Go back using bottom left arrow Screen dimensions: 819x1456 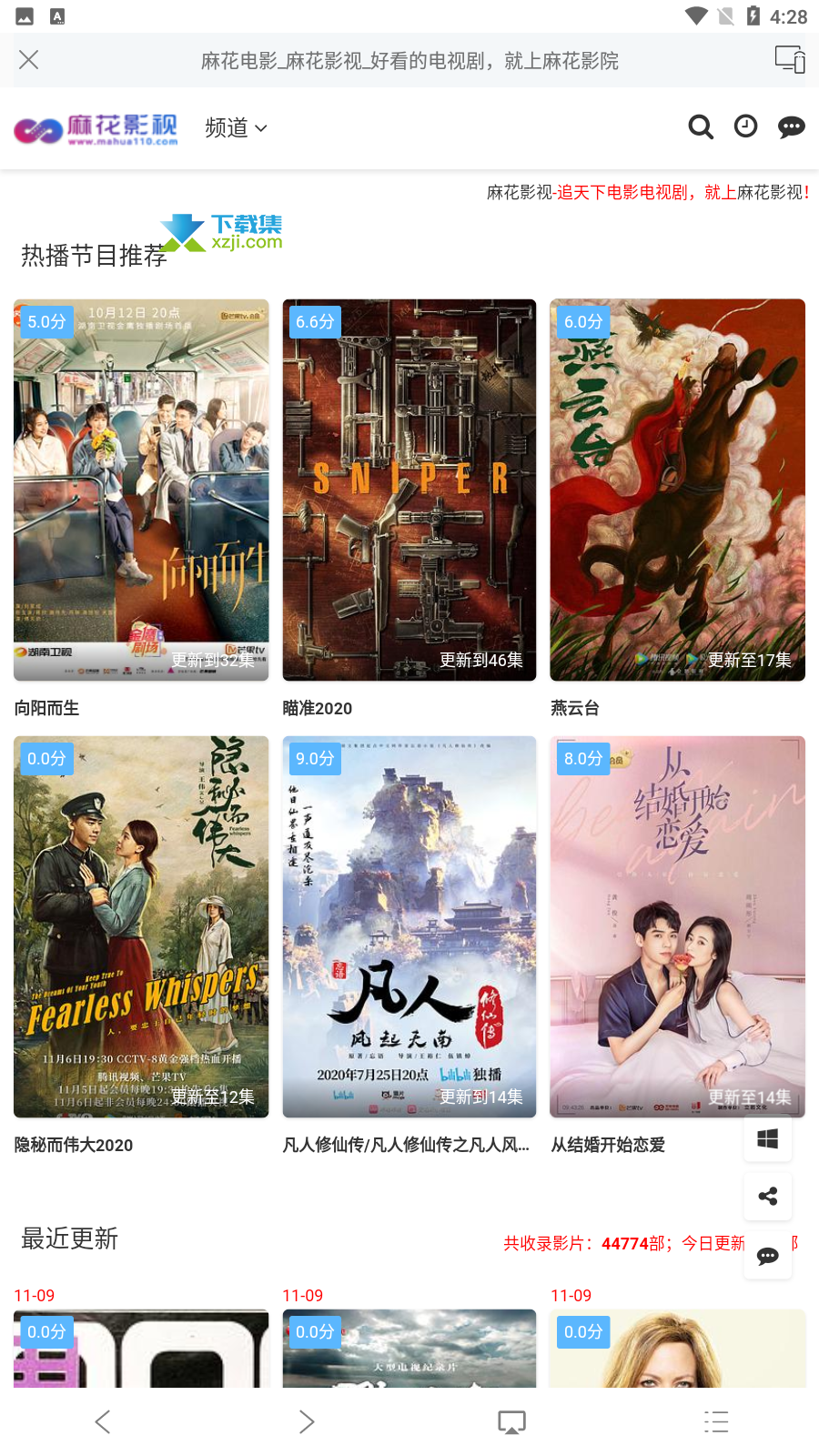[x=103, y=1421]
